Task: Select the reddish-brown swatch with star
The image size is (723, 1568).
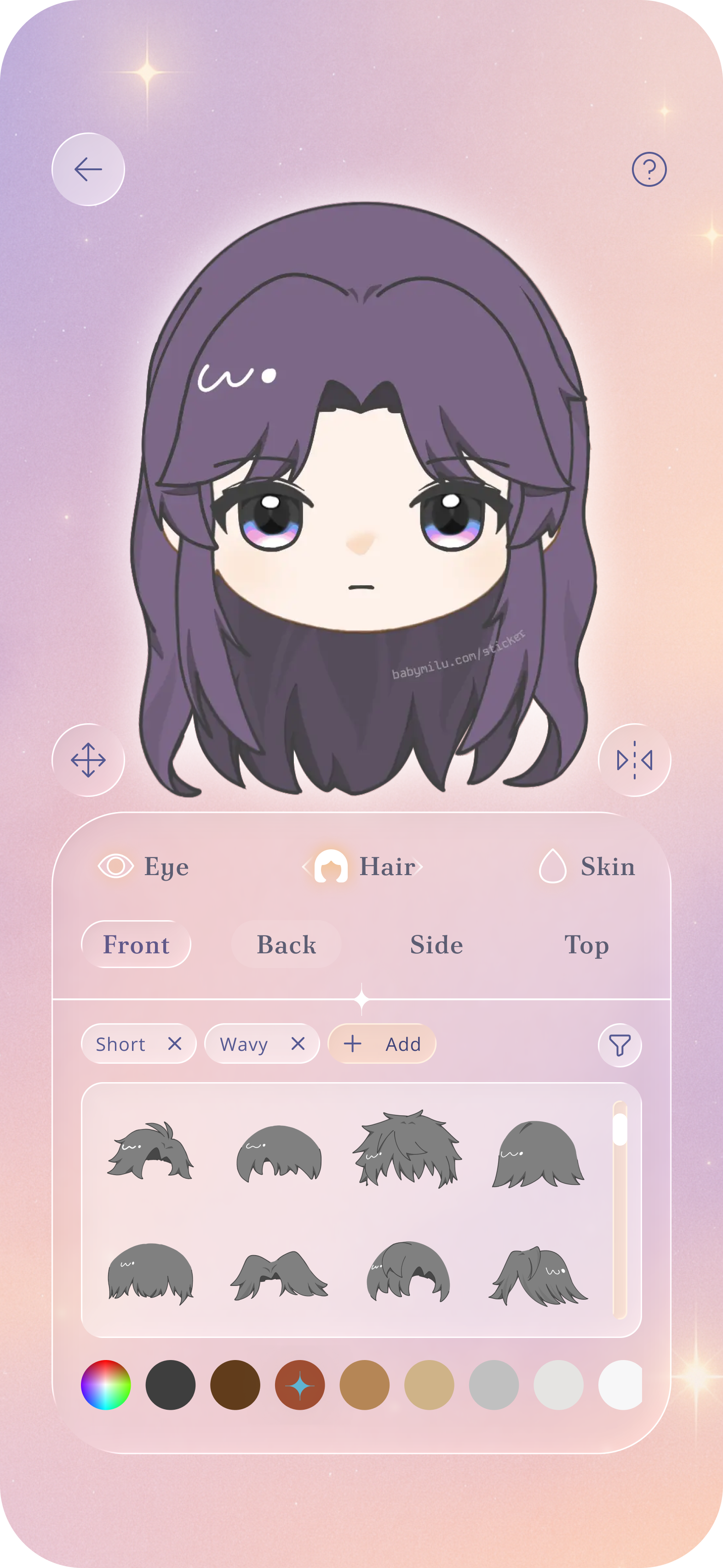Action: pos(299,1385)
